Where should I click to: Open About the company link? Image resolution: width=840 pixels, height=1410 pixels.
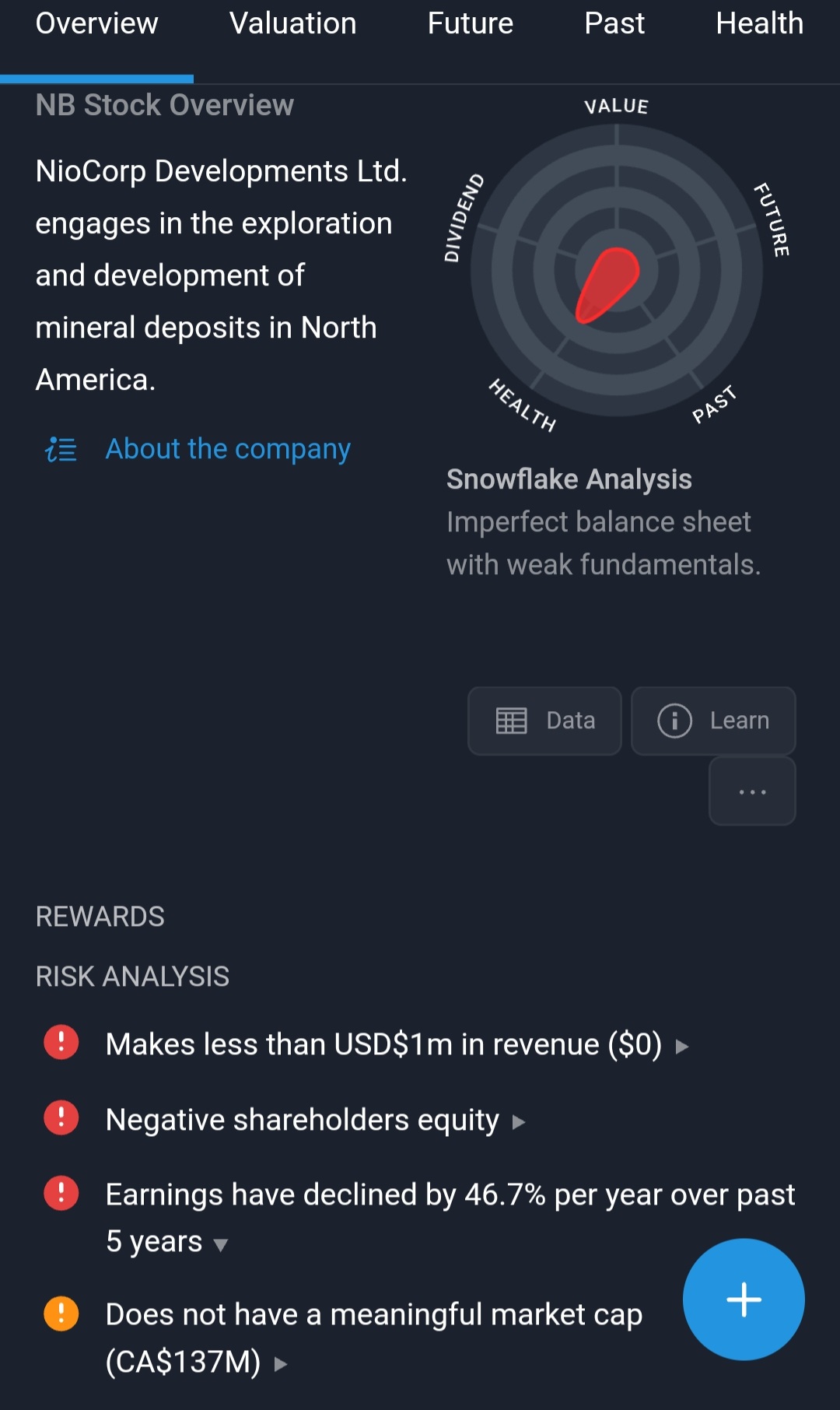pyautogui.click(x=227, y=449)
